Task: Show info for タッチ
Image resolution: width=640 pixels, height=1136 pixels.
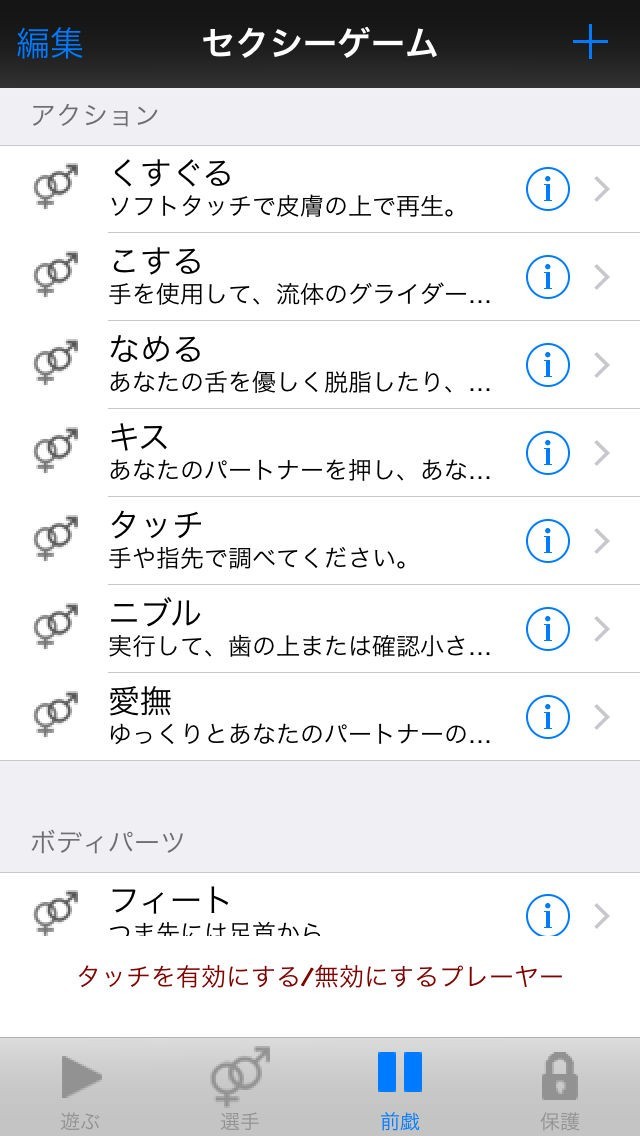Action: 548,541
